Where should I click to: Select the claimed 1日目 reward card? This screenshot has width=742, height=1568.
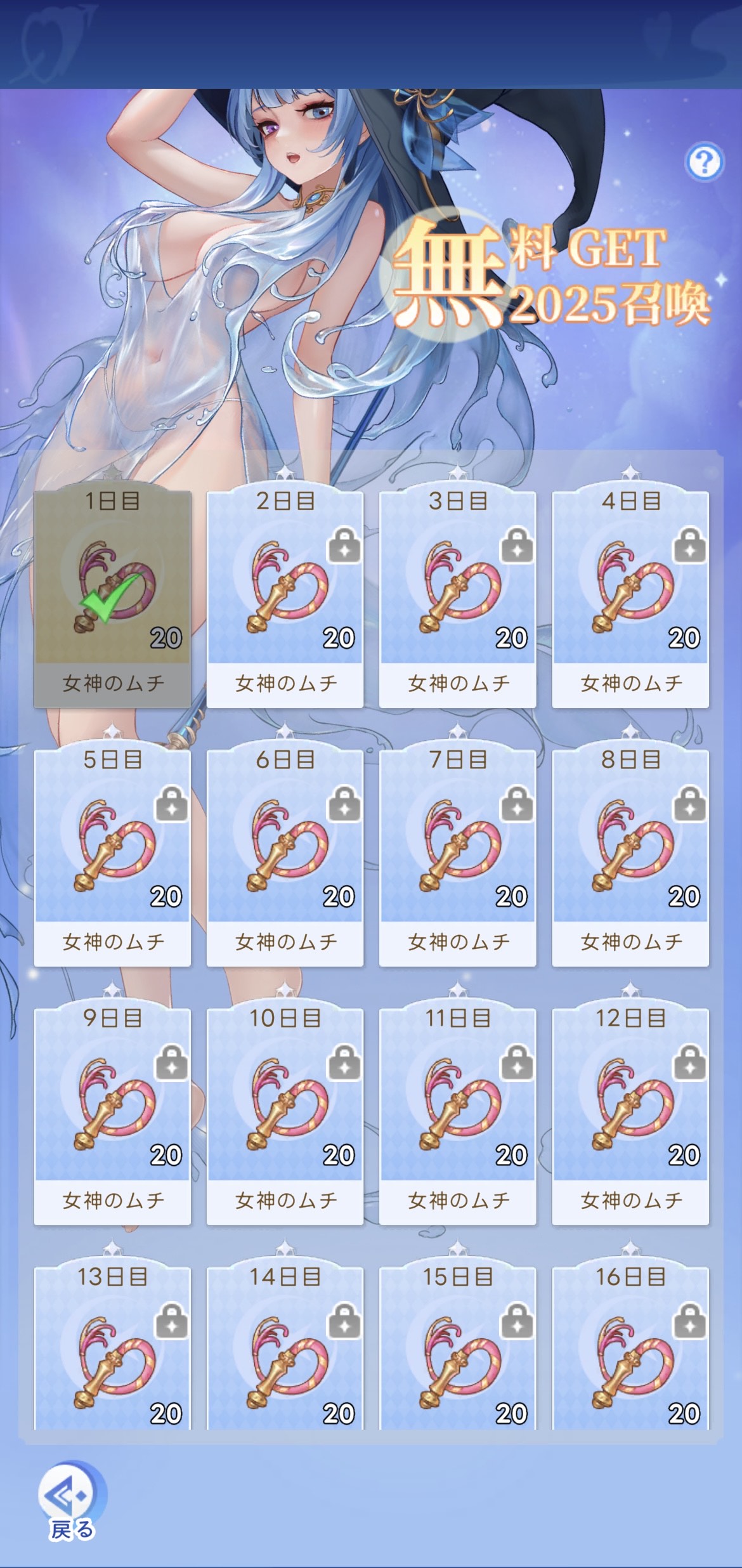point(112,598)
